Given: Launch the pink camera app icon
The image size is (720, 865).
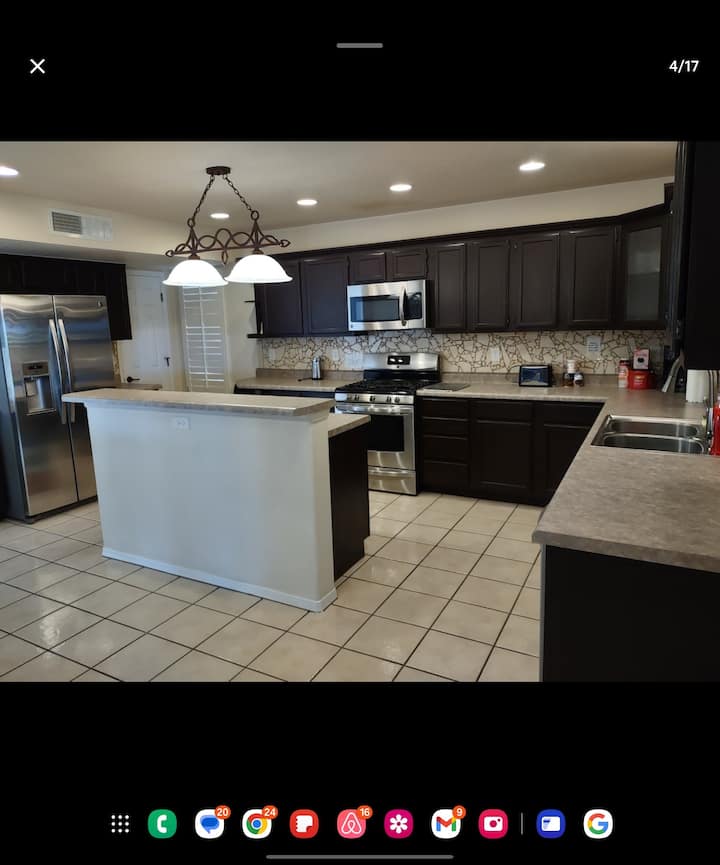Looking at the screenshot, I should pos(493,823).
